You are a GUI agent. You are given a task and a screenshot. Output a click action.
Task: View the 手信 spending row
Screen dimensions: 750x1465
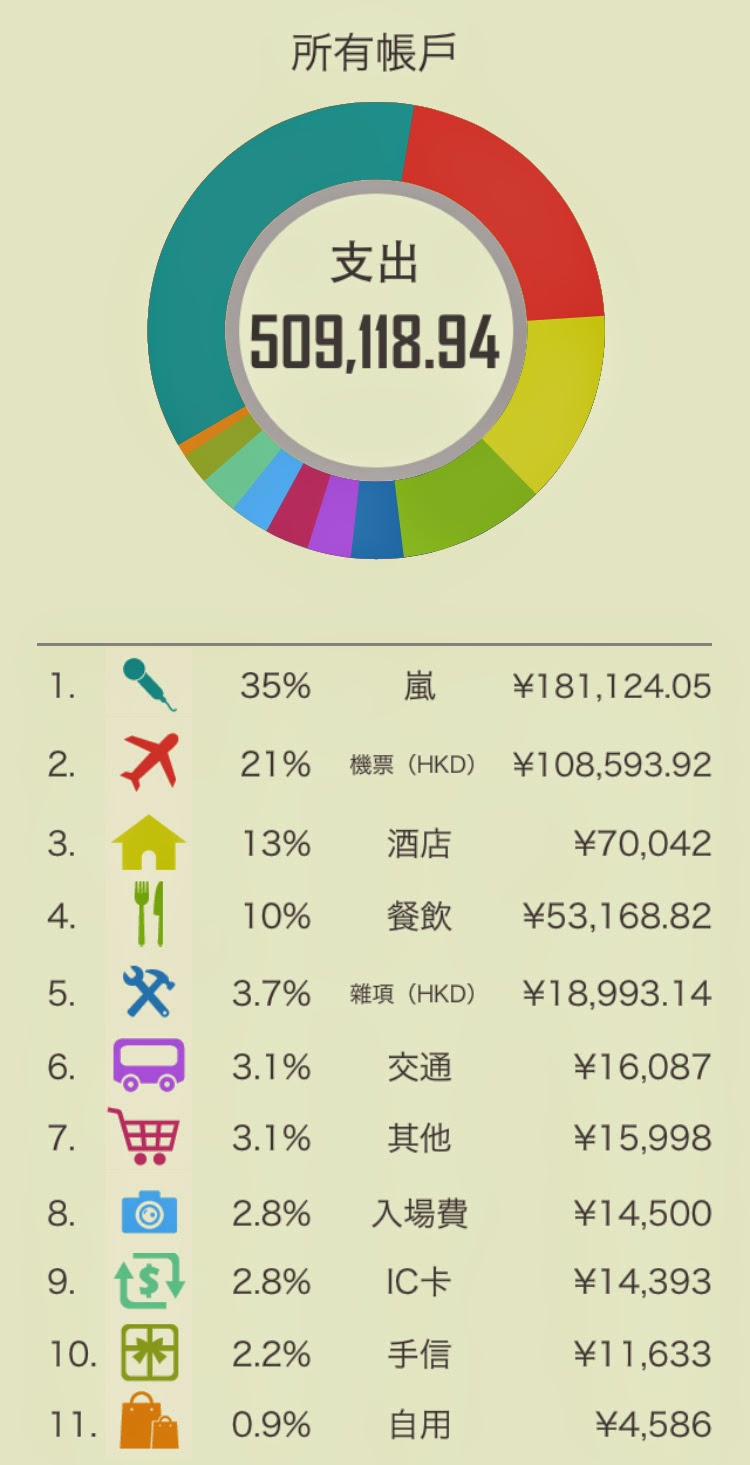point(420,1354)
